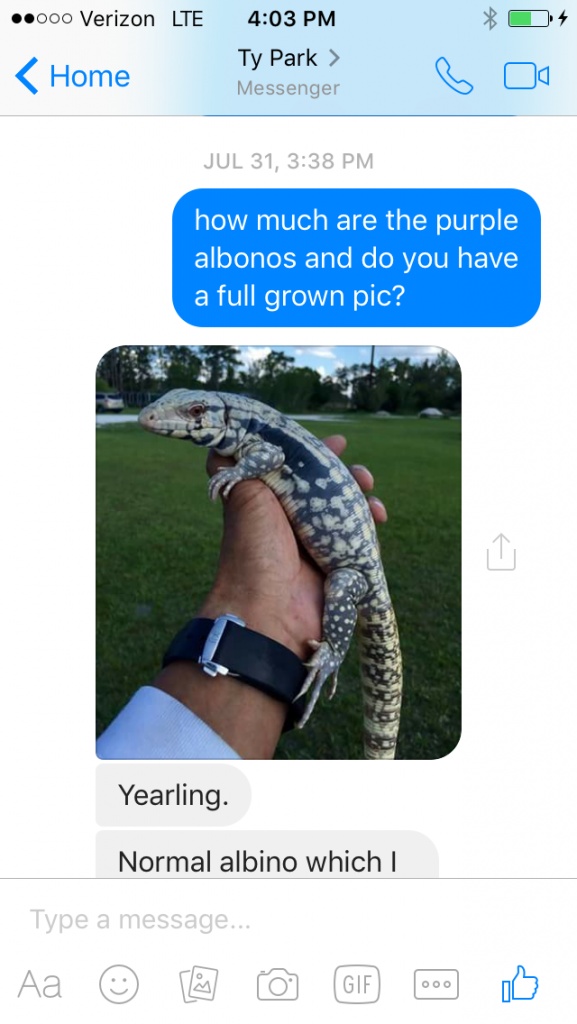Start a voice call with Ty Park
The image size is (577, 1024).
454,76
